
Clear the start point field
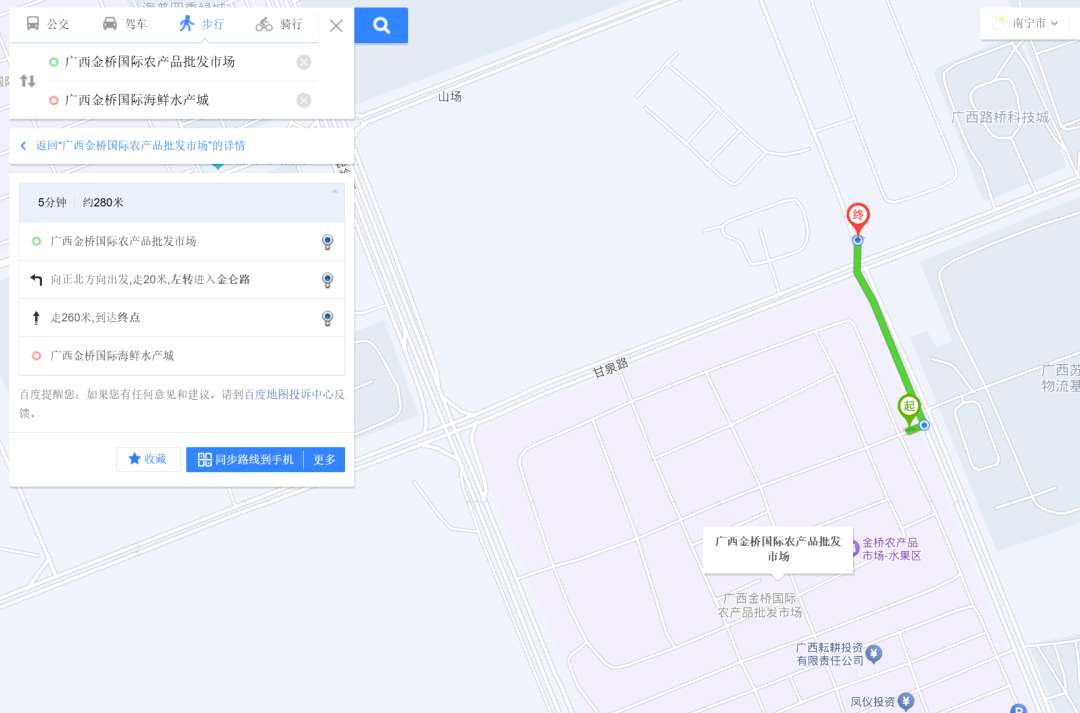click(x=304, y=62)
